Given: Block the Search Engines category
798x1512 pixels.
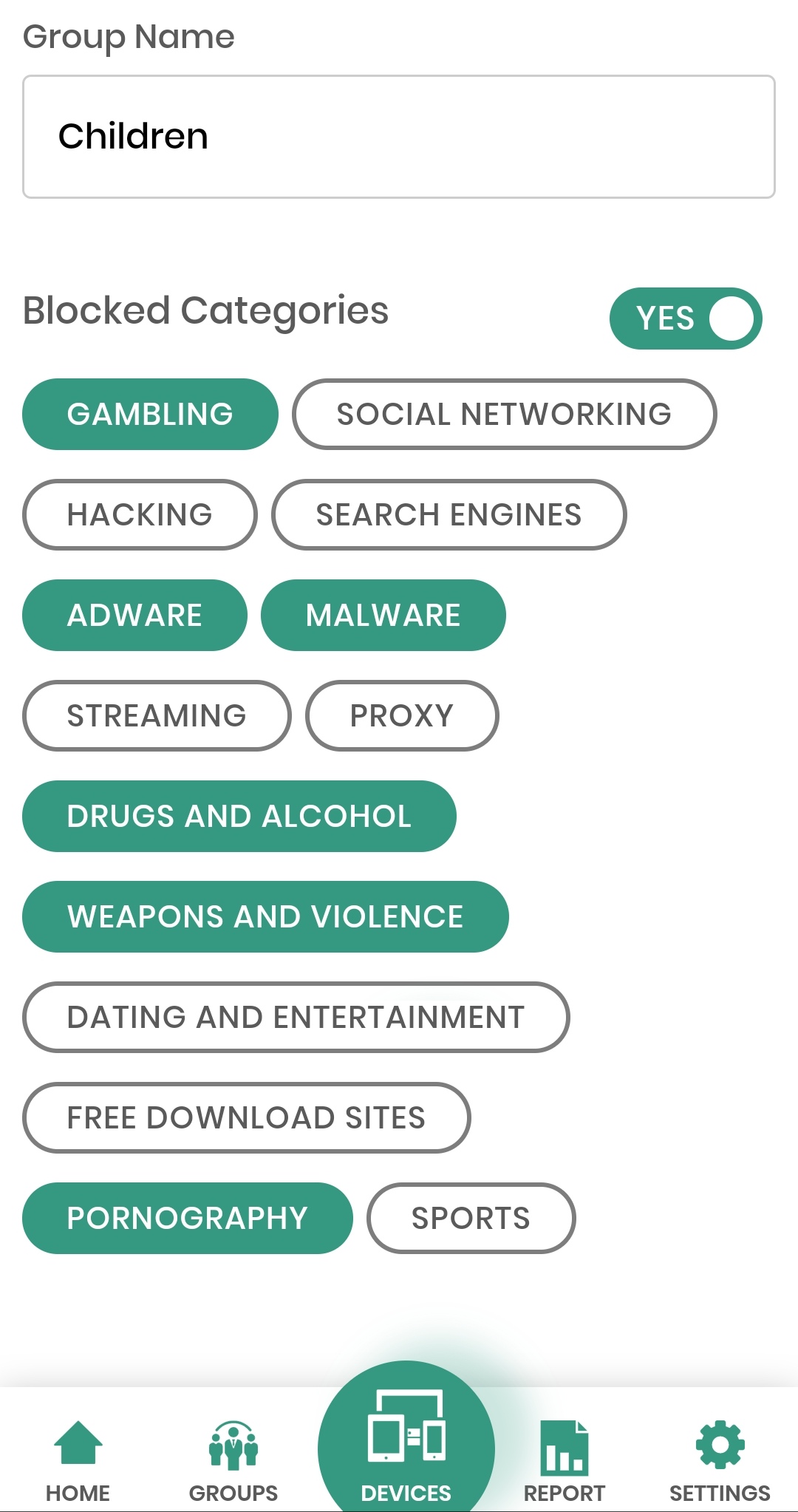Looking at the screenshot, I should tap(449, 515).
